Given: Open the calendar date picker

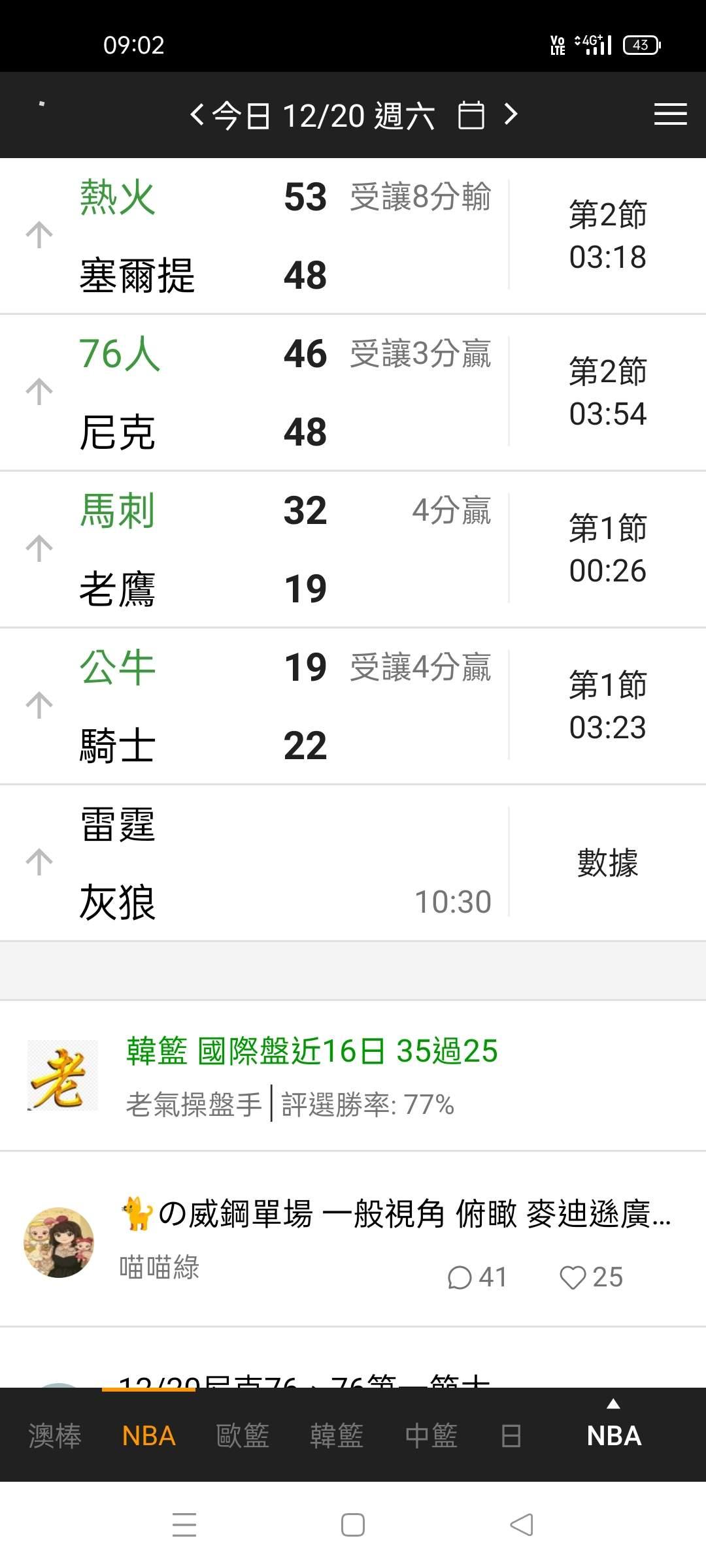Looking at the screenshot, I should pyautogui.click(x=471, y=116).
